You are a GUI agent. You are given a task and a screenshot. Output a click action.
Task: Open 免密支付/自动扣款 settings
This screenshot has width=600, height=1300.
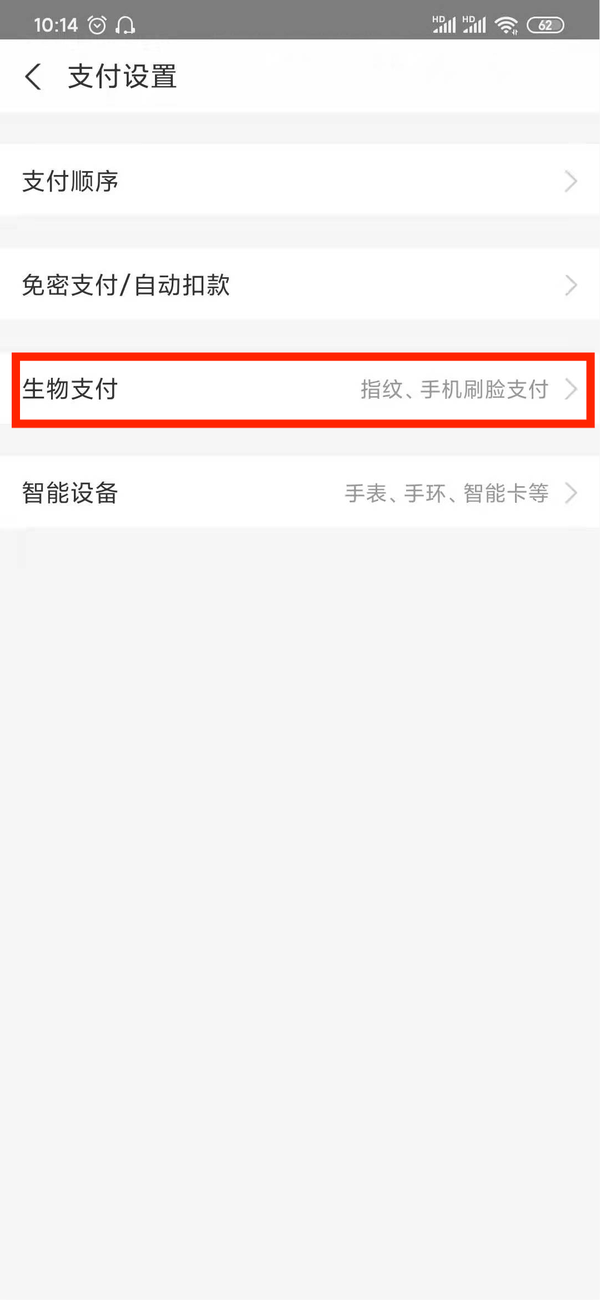(x=300, y=285)
